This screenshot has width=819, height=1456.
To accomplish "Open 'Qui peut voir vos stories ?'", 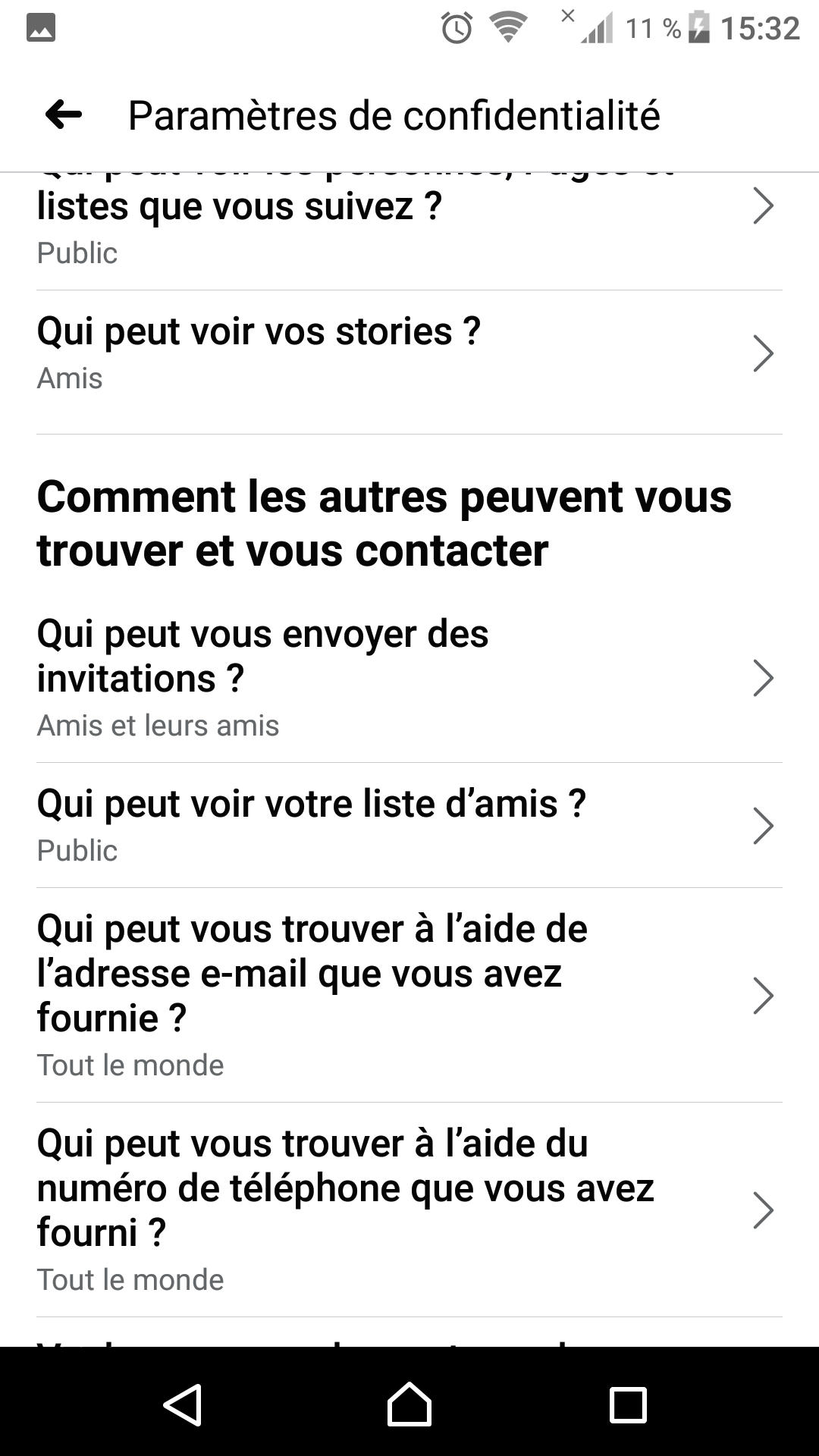I will point(409,353).
